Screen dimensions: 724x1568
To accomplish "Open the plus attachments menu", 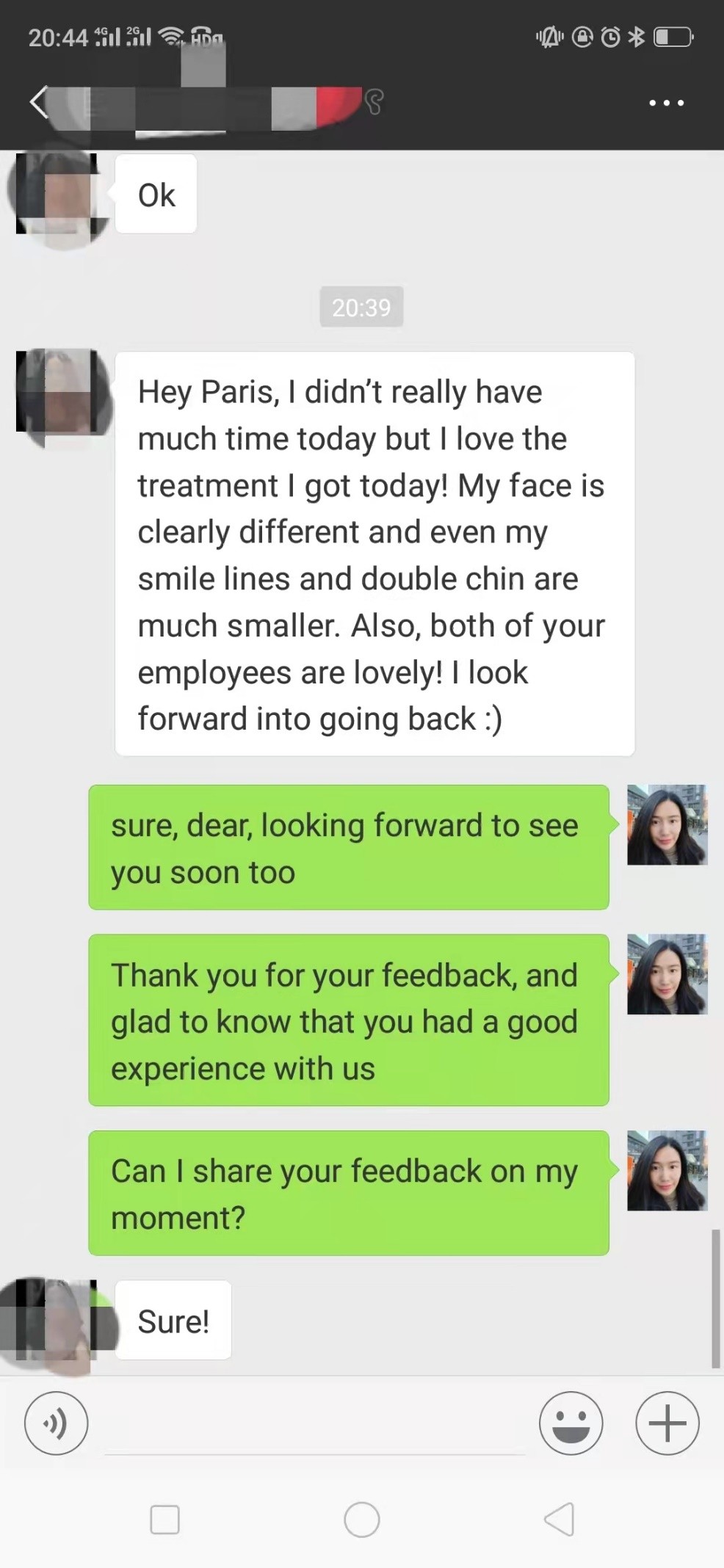I will (x=667, y=1423).
